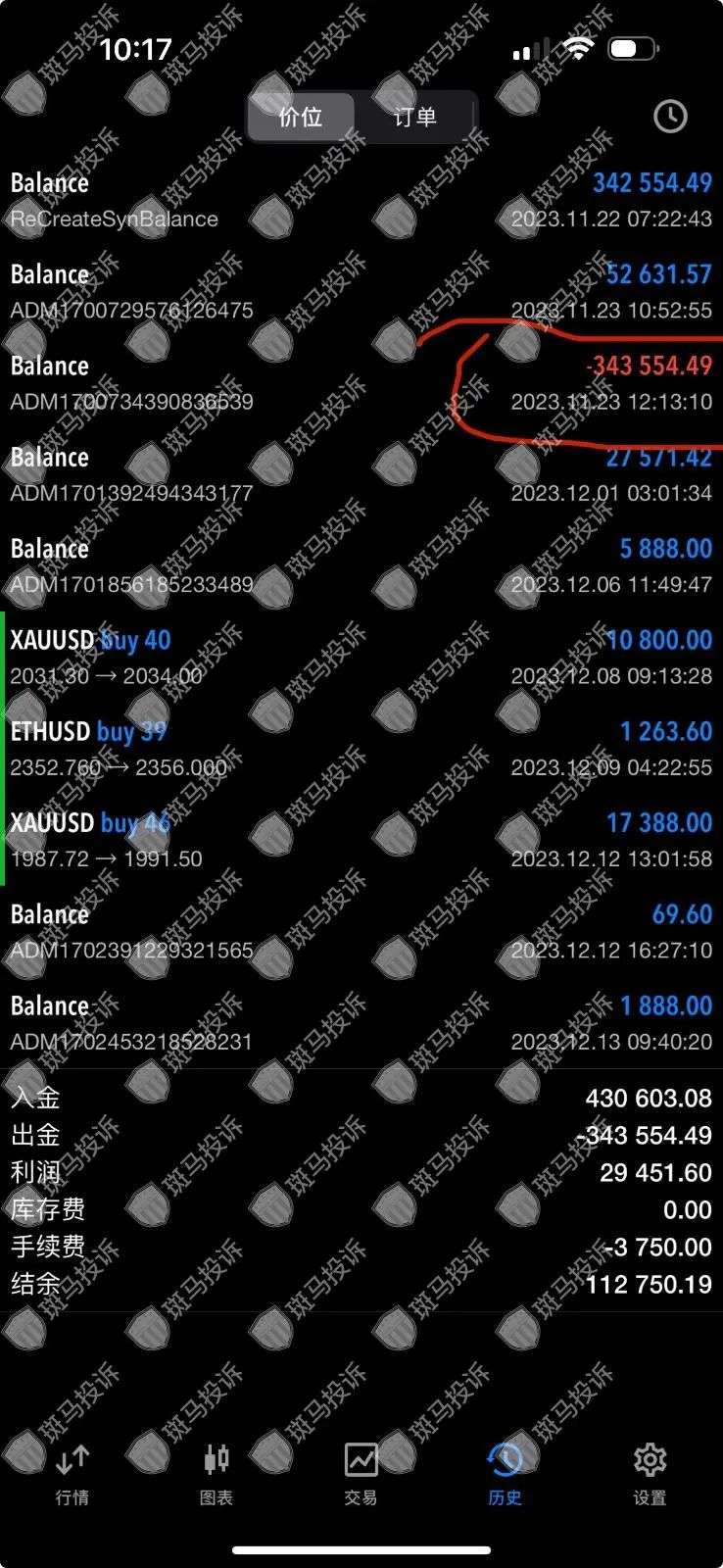Expand the ETHUSD buy 39 trade row
Viewport: 723px width, 1568px height.
click(361, 749)
